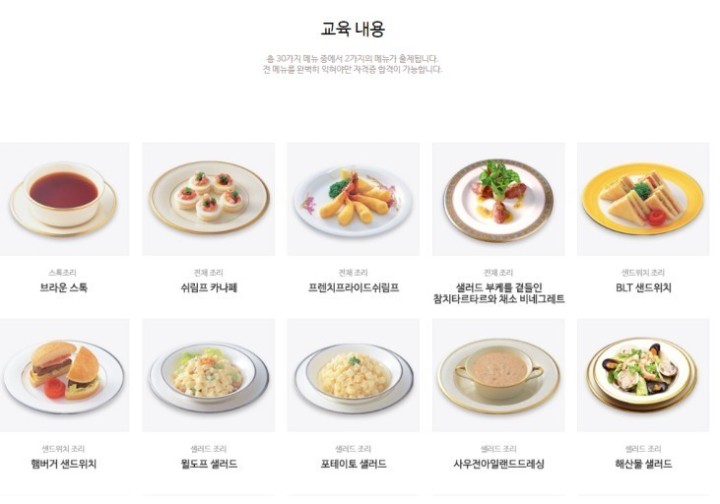Choose the 해산물 샐러드 card
The width and height of the screenshot is (720, 504).
pyautogui.click(x=643, y=375)
